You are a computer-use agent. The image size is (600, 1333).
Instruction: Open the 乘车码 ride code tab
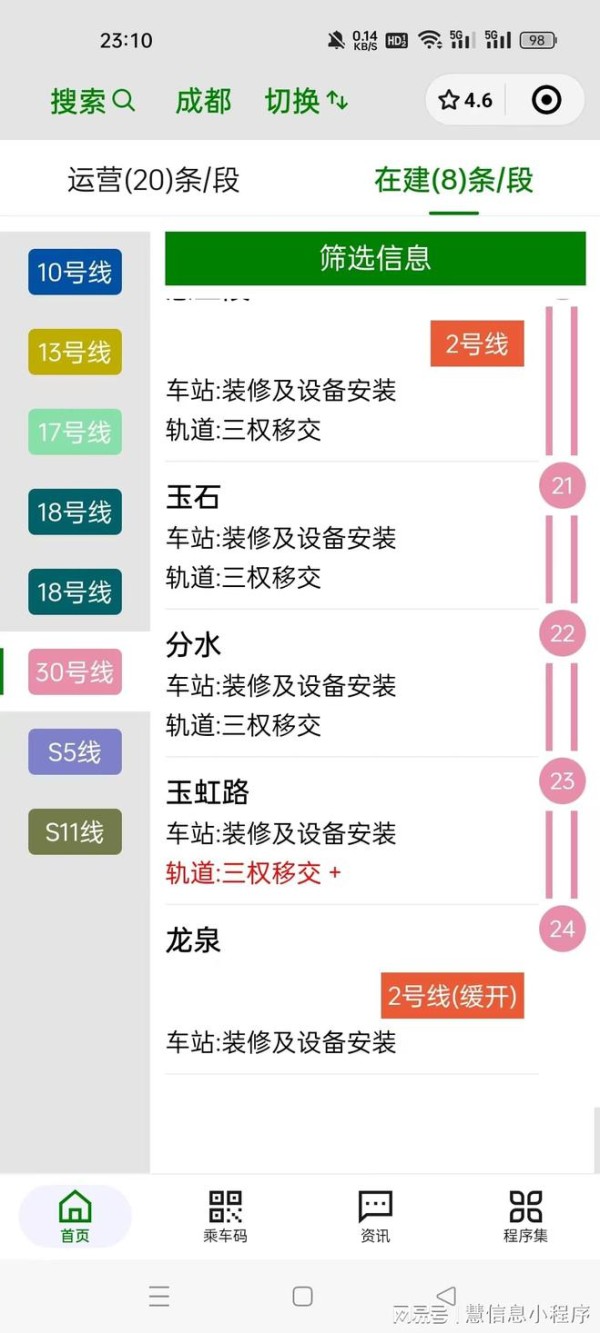click(225, 1216)
